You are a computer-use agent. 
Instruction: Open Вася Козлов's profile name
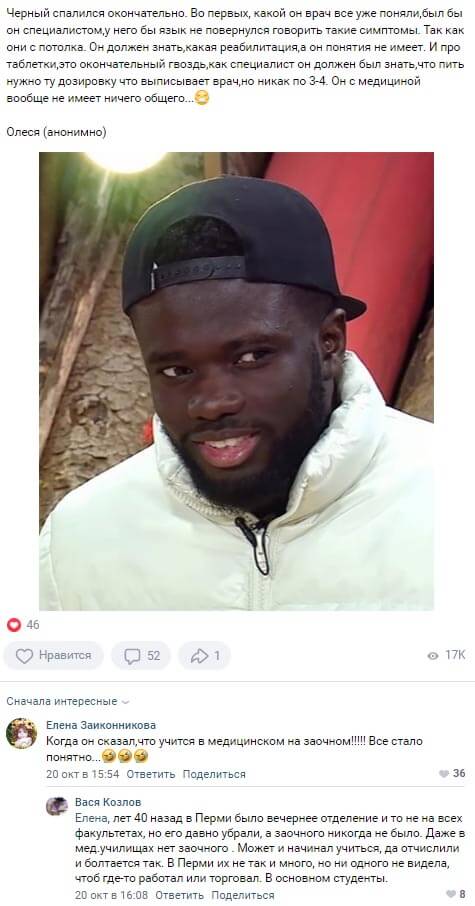[108, 802]
